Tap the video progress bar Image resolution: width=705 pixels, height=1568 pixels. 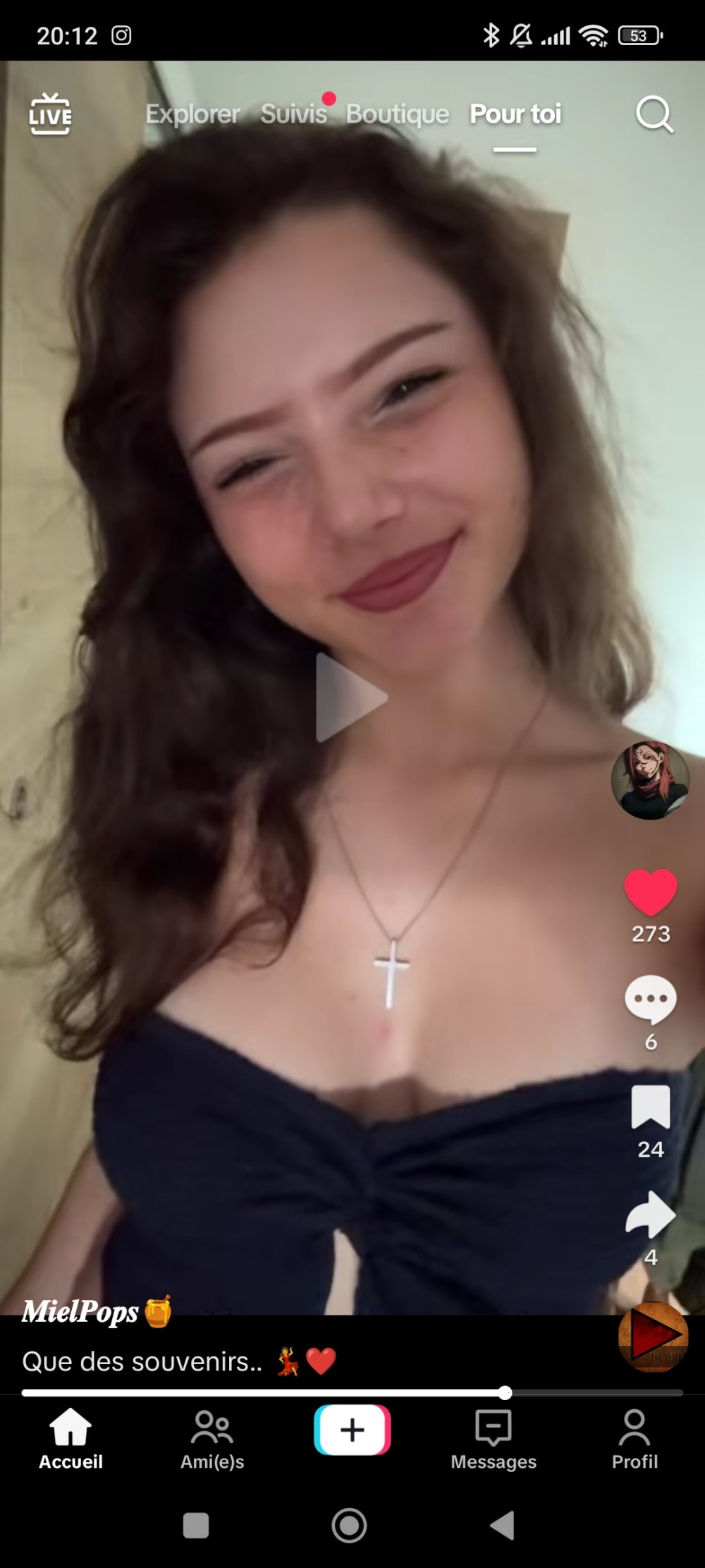(352, 1392)
